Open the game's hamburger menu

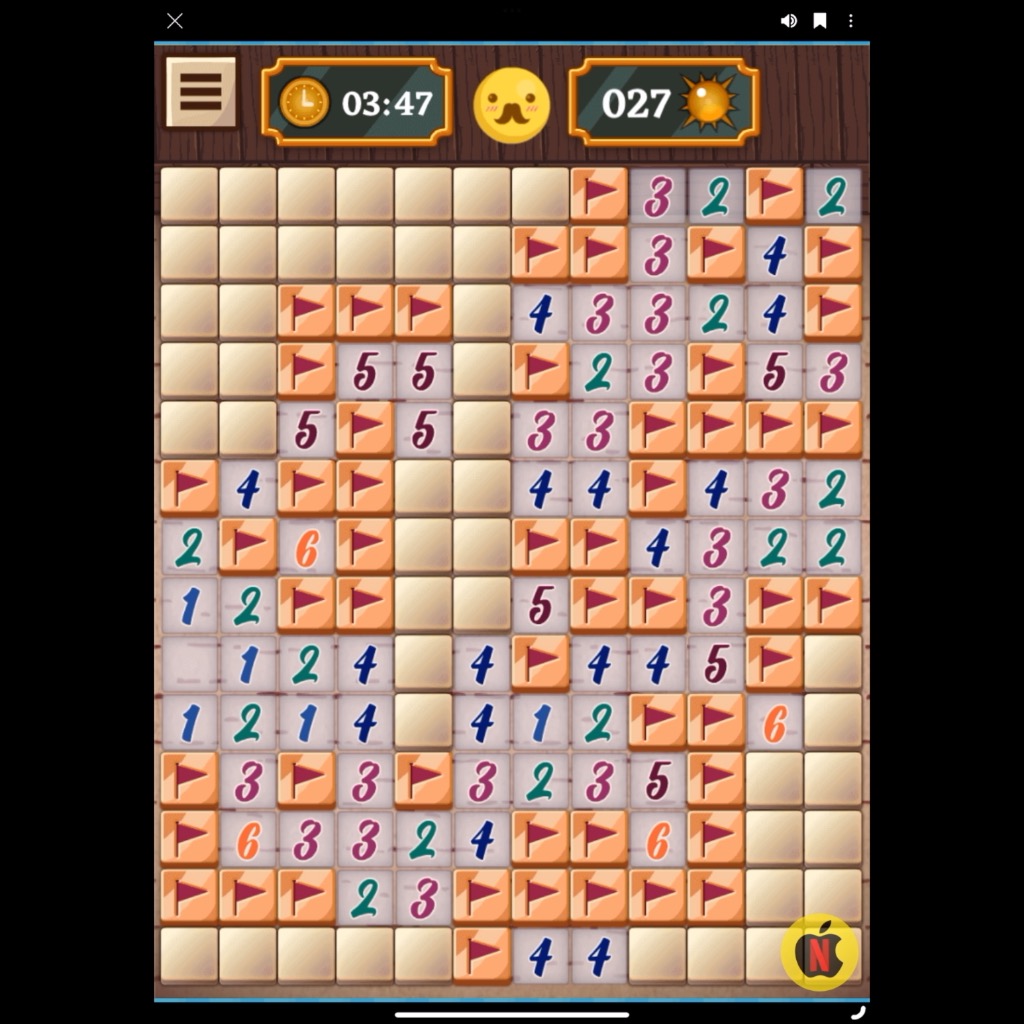point(201,92)
